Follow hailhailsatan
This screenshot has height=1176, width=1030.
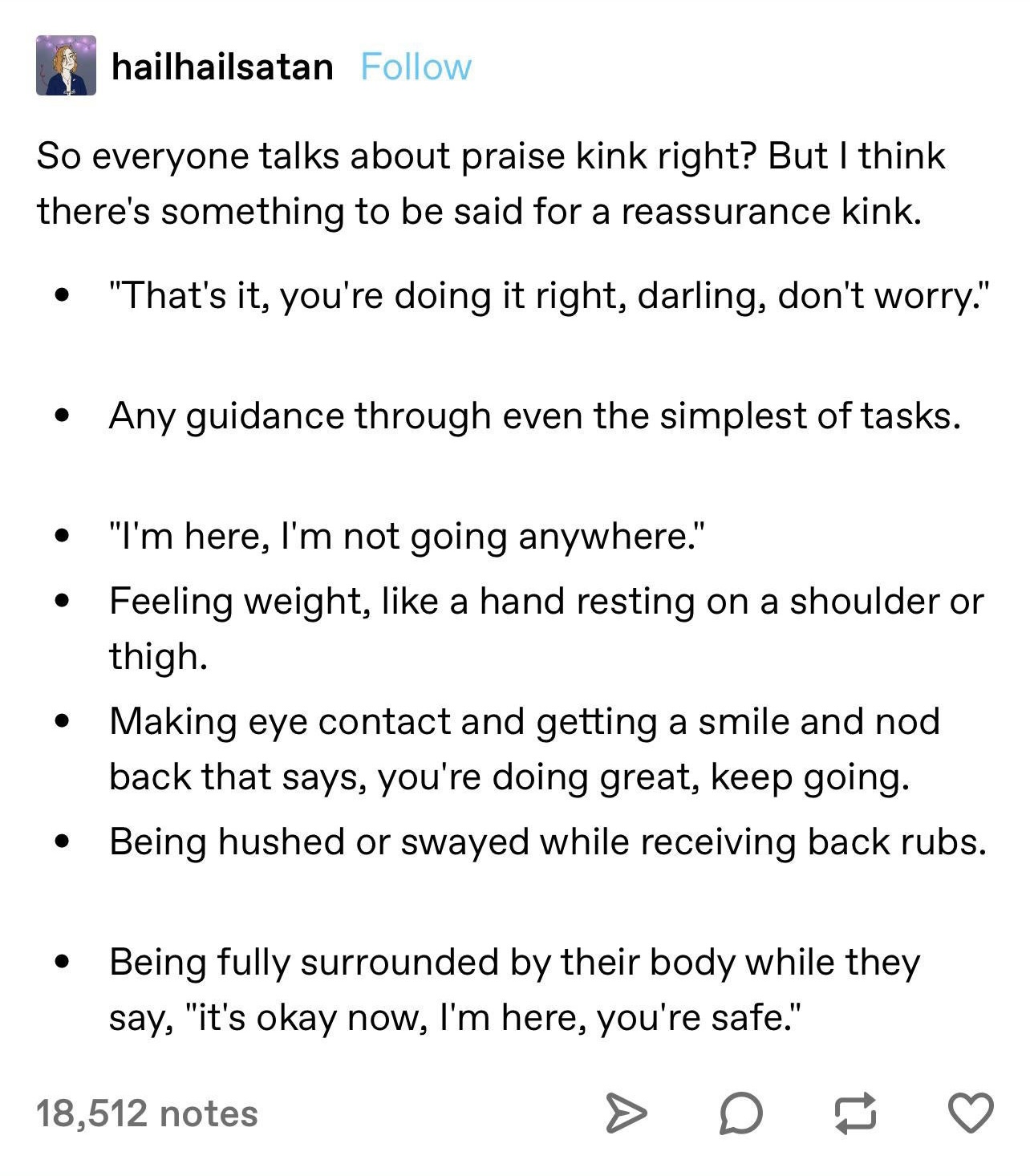pyautogui.click(x=416, y=67)
